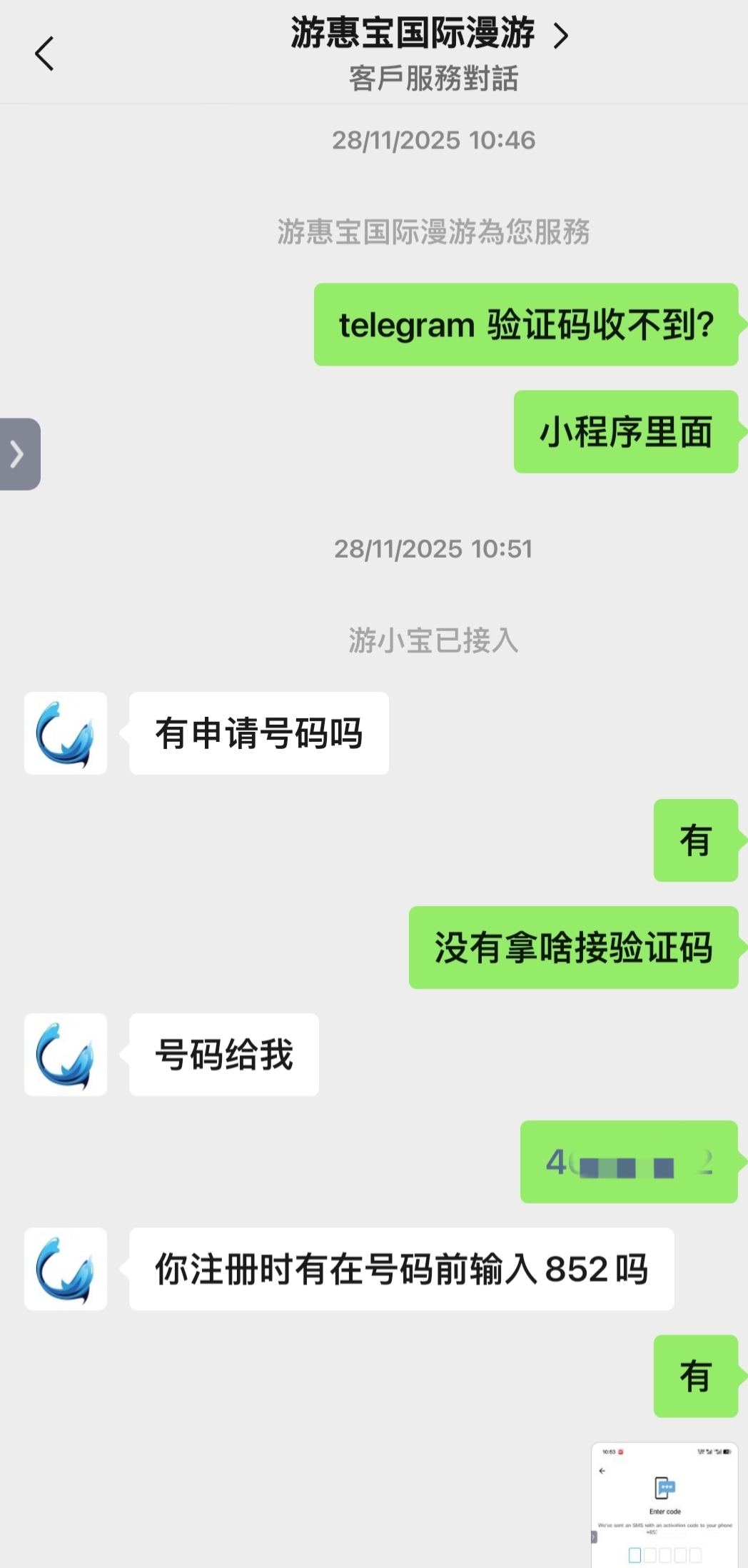The height and width of the screenshot is (1568, 748).
Task: Tap the 号码给我 agent bubble
Action: [x=223, y=1055]
